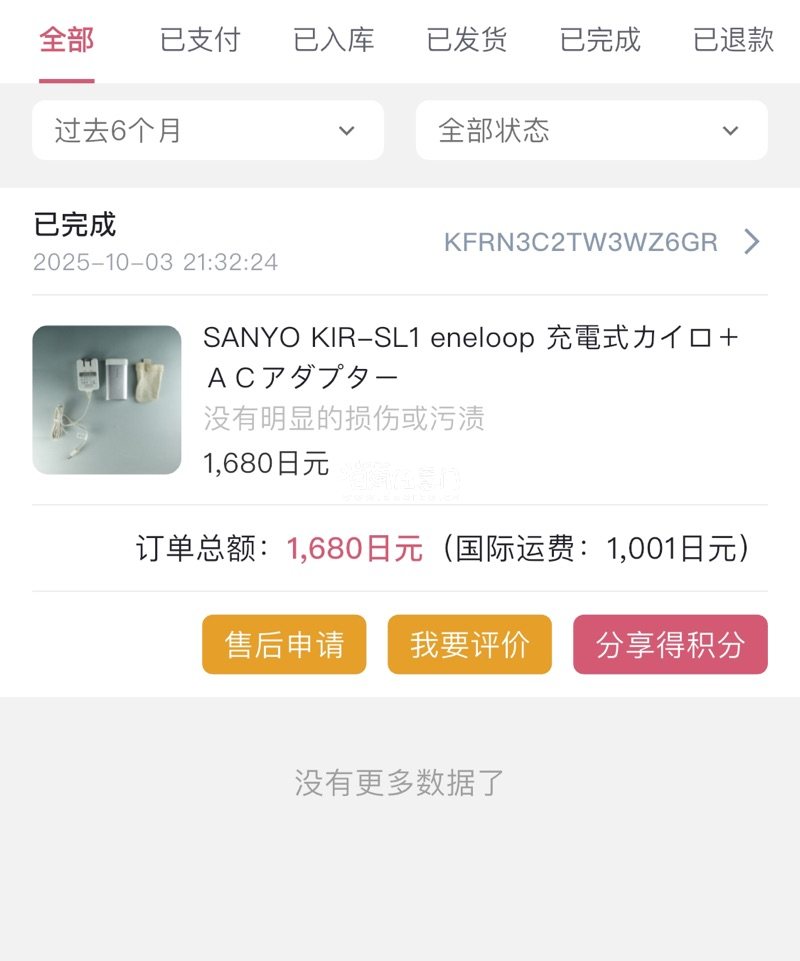Select the 已完成 tab
The width and height of the screenshot is (800, 961).
[x=600, y=41]
